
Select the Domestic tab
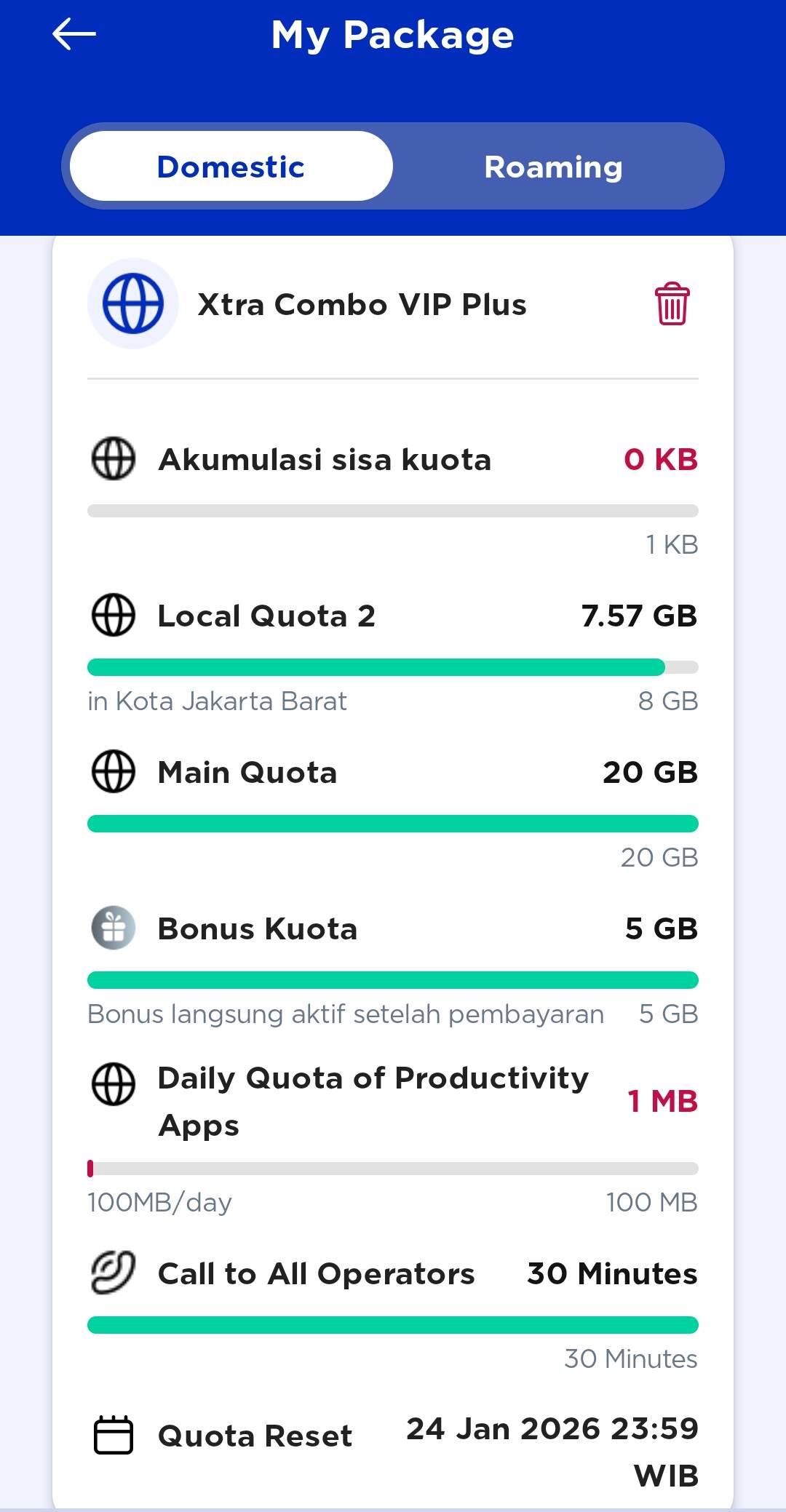point(231,167)
